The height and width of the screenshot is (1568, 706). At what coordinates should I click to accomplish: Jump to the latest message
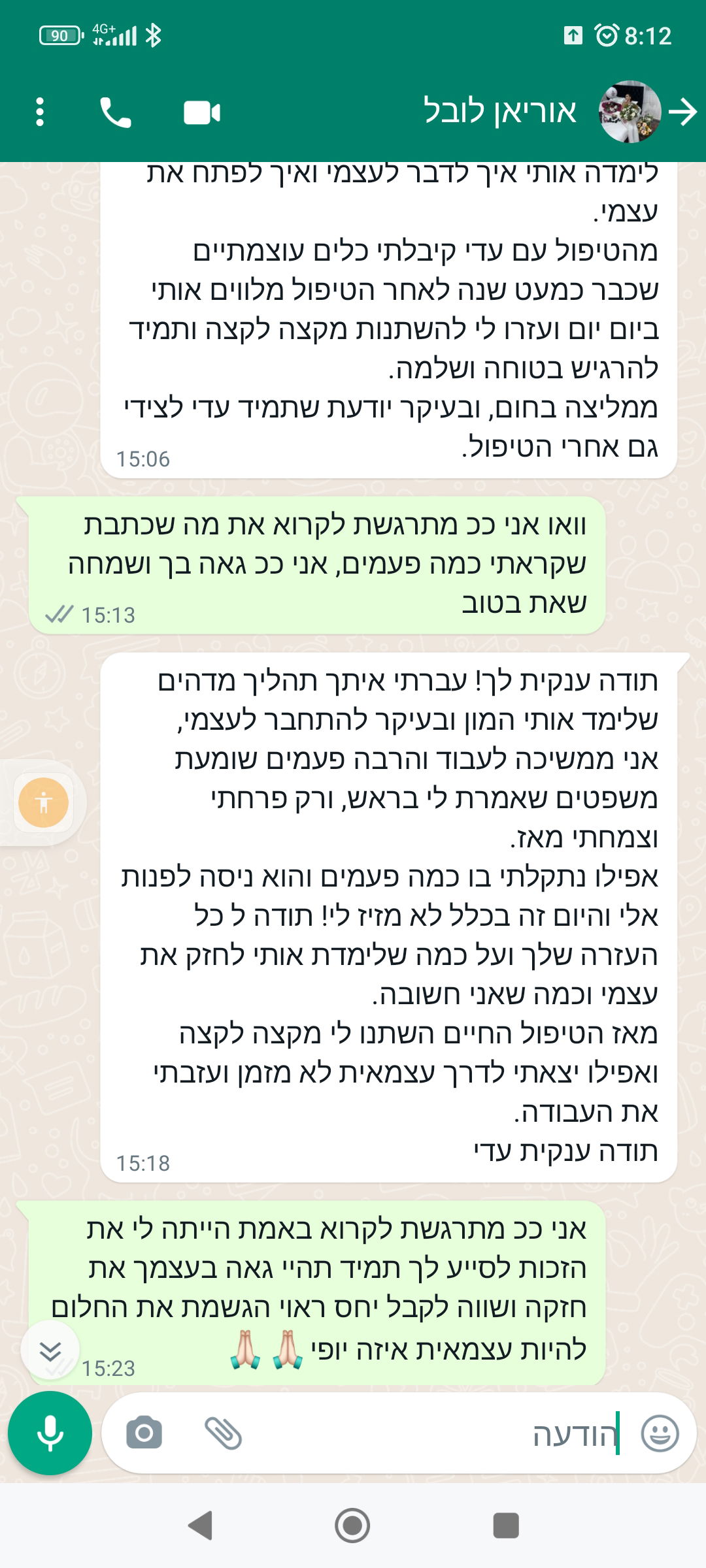pyautogui.click(x=50, y=1350)
